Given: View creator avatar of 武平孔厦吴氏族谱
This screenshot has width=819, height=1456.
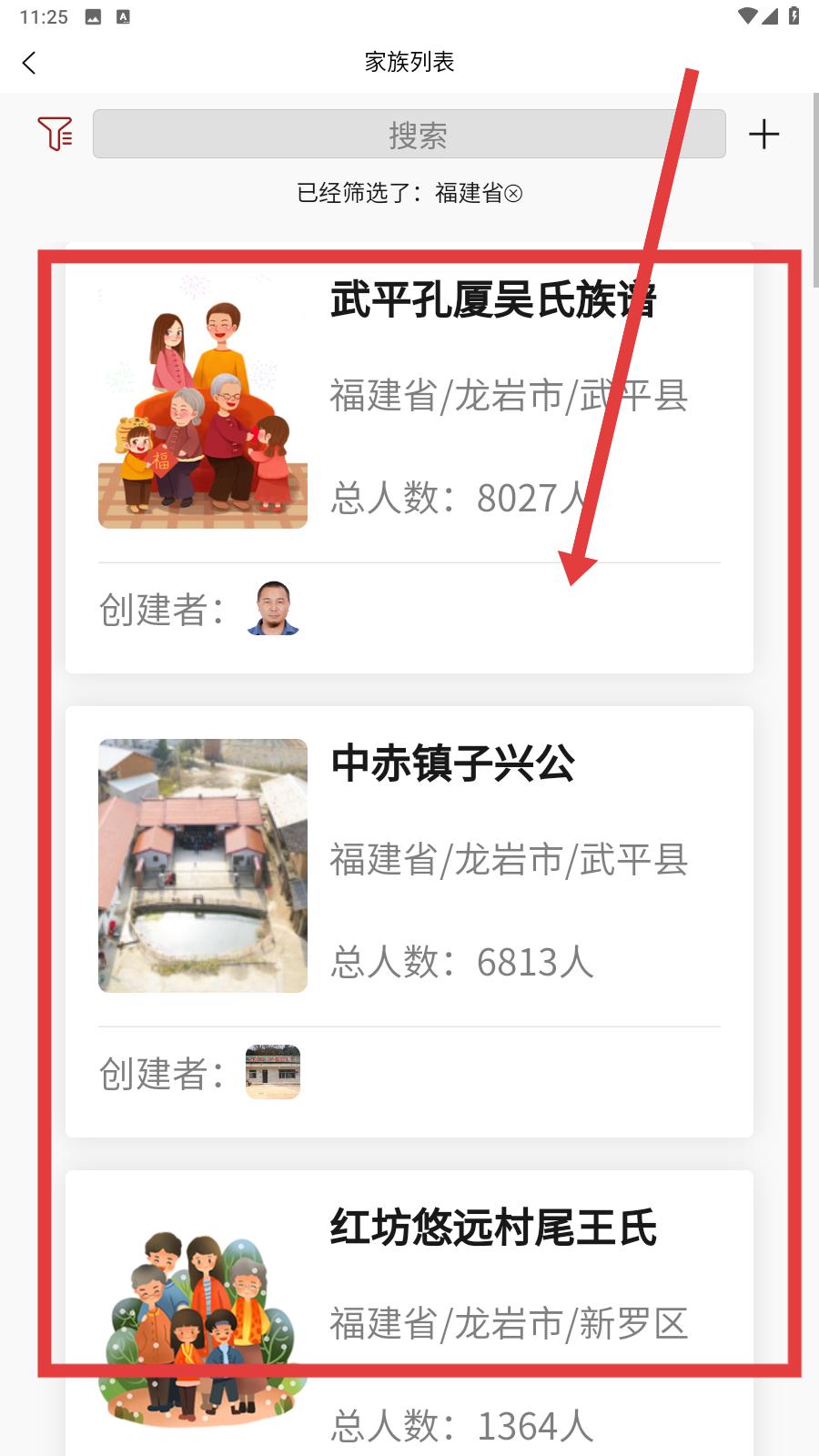Looking at the screenshot, I should click(x=273, y=608).
